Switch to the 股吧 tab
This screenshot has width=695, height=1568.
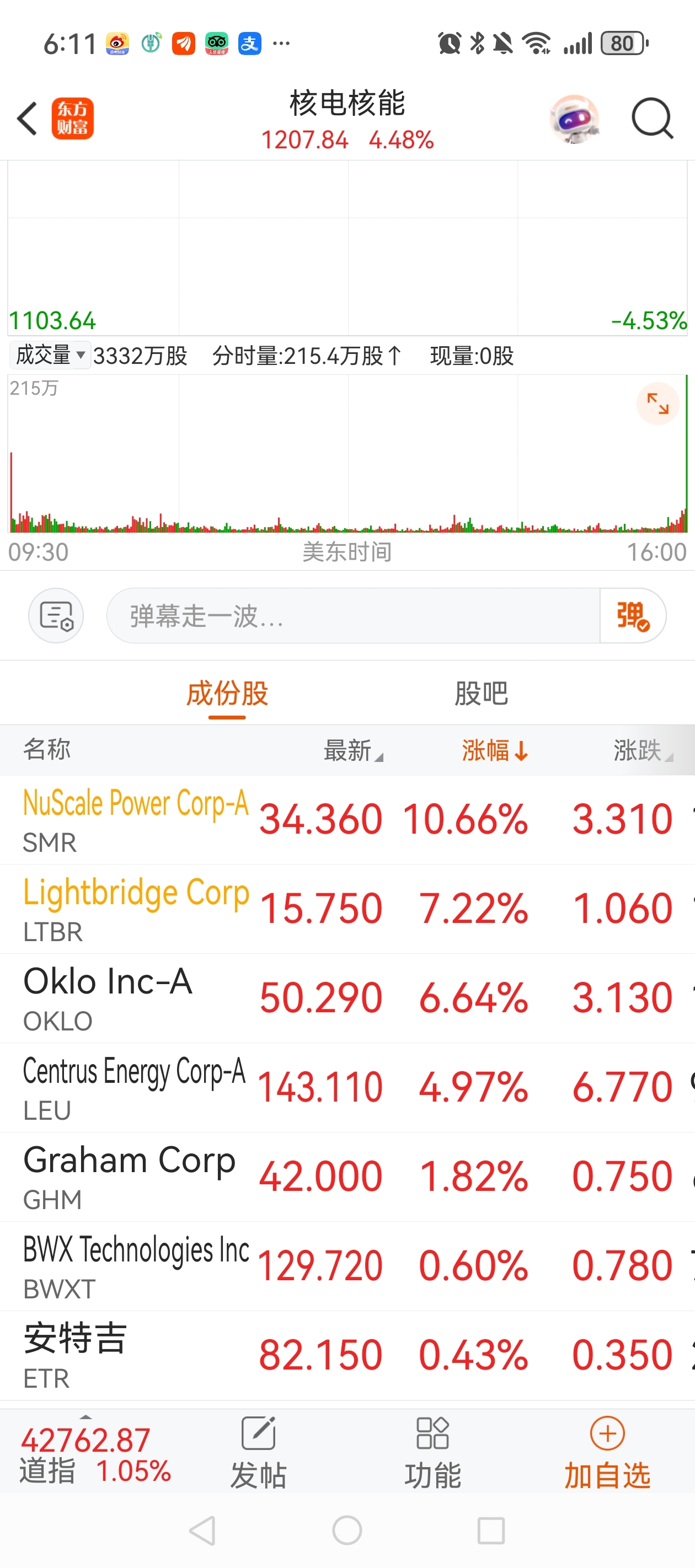[x=480, y=692]
